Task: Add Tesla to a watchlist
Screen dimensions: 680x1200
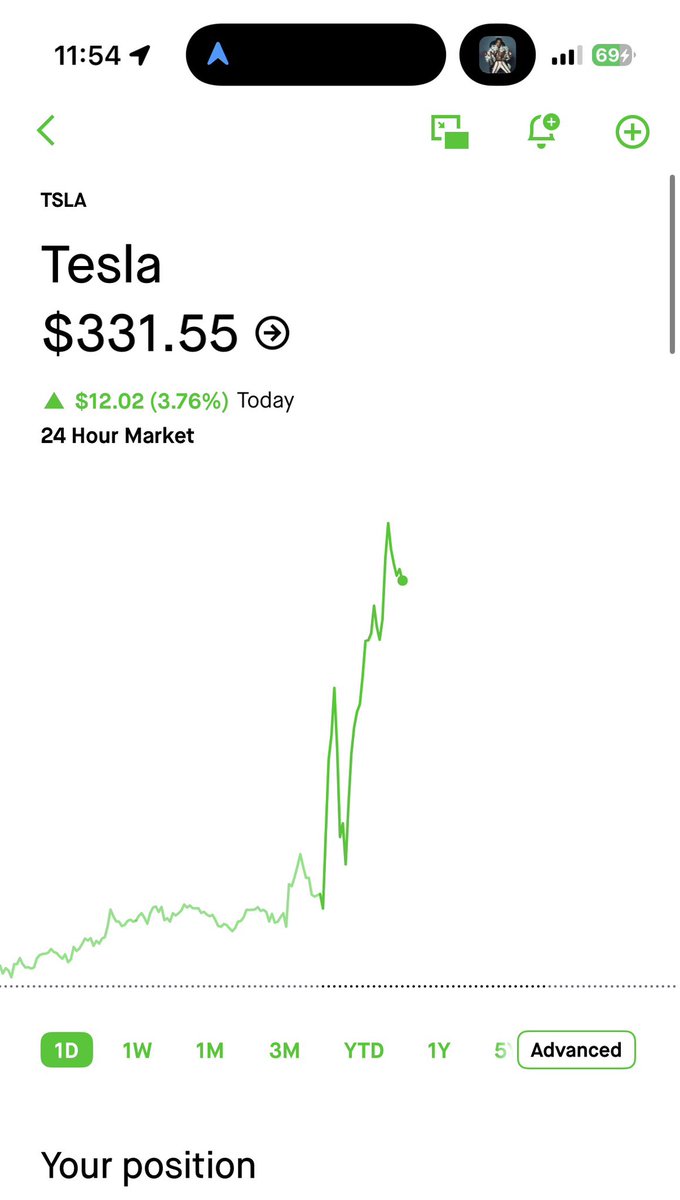Action: point(632,132)
